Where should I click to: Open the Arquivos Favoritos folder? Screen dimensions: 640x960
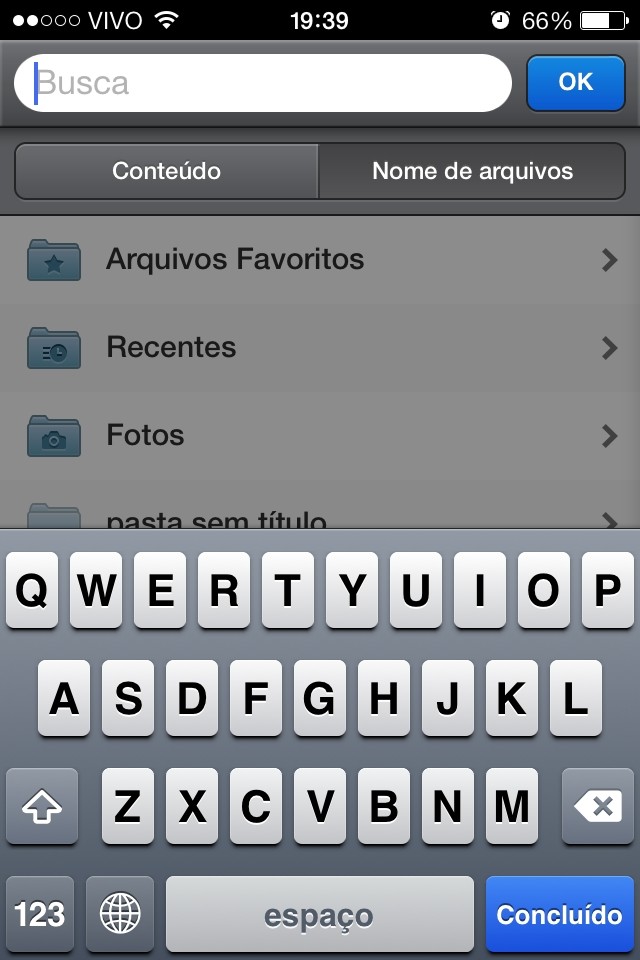point(320,260)
